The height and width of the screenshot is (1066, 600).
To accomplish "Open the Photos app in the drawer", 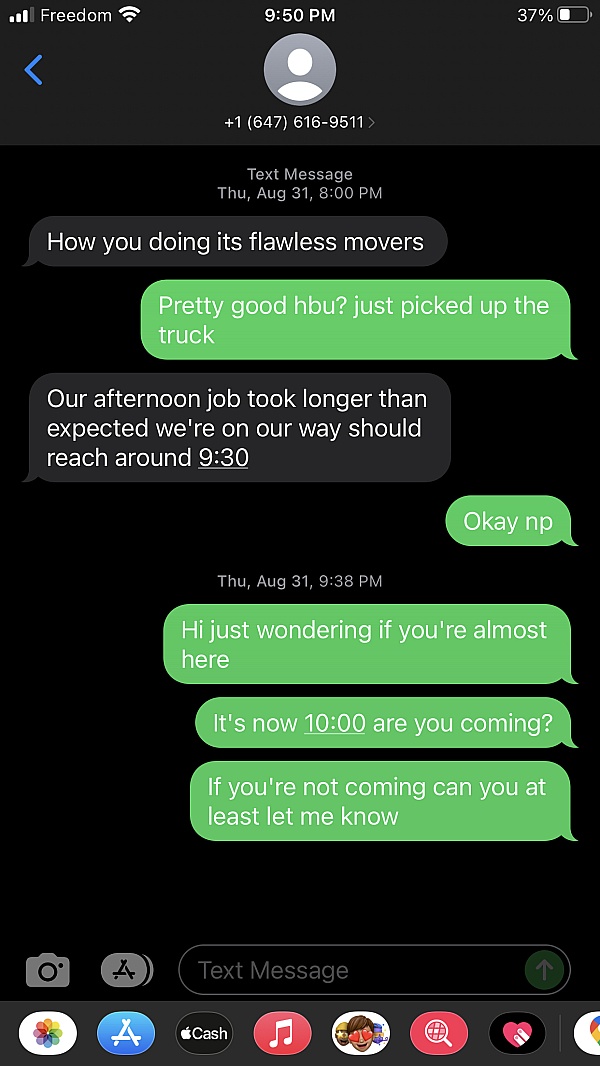I will pos(48,1033).
